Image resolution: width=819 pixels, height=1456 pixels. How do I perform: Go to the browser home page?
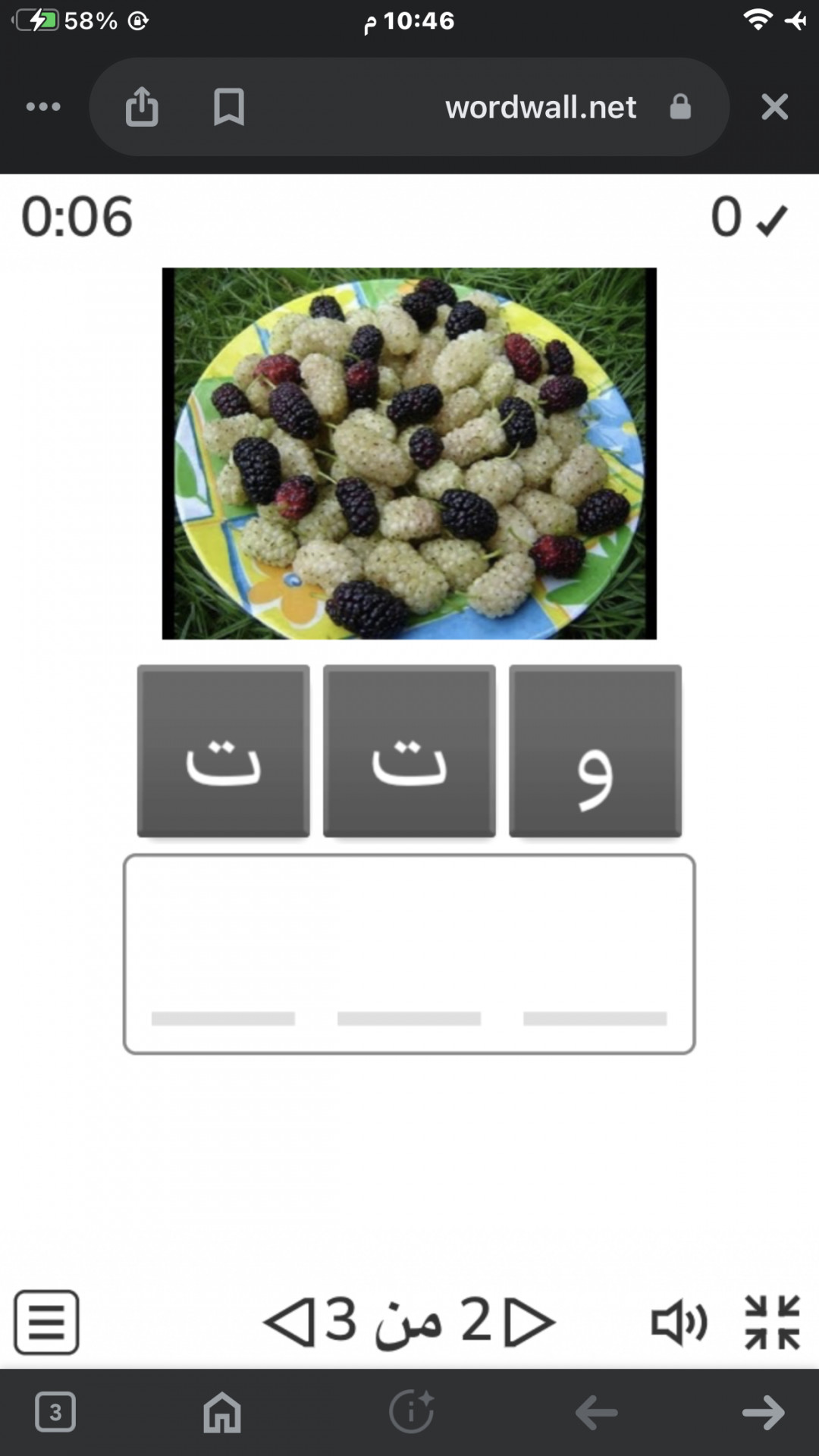[222, 1413]
